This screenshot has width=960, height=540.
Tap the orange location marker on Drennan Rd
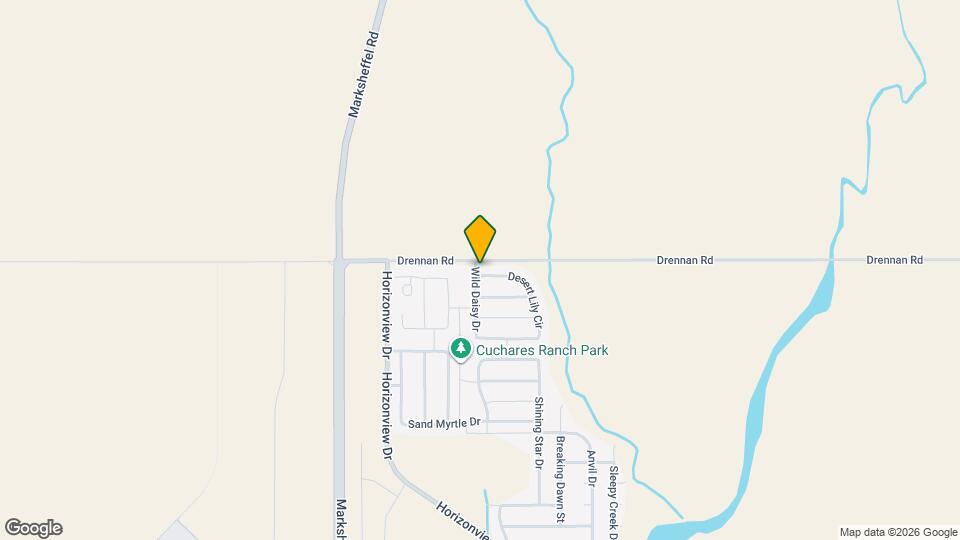click(480, 238)
